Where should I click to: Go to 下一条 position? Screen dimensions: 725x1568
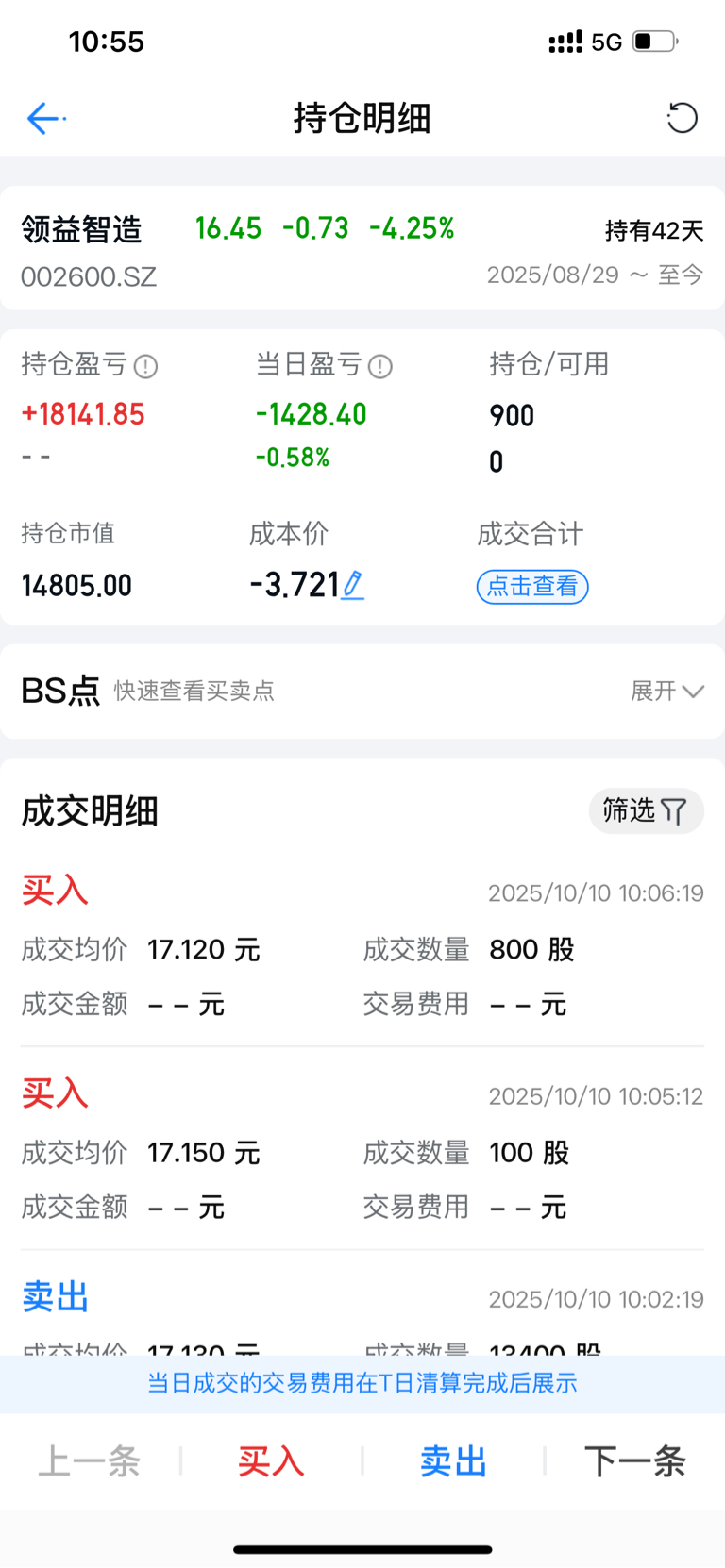[x=634, y=1461]
